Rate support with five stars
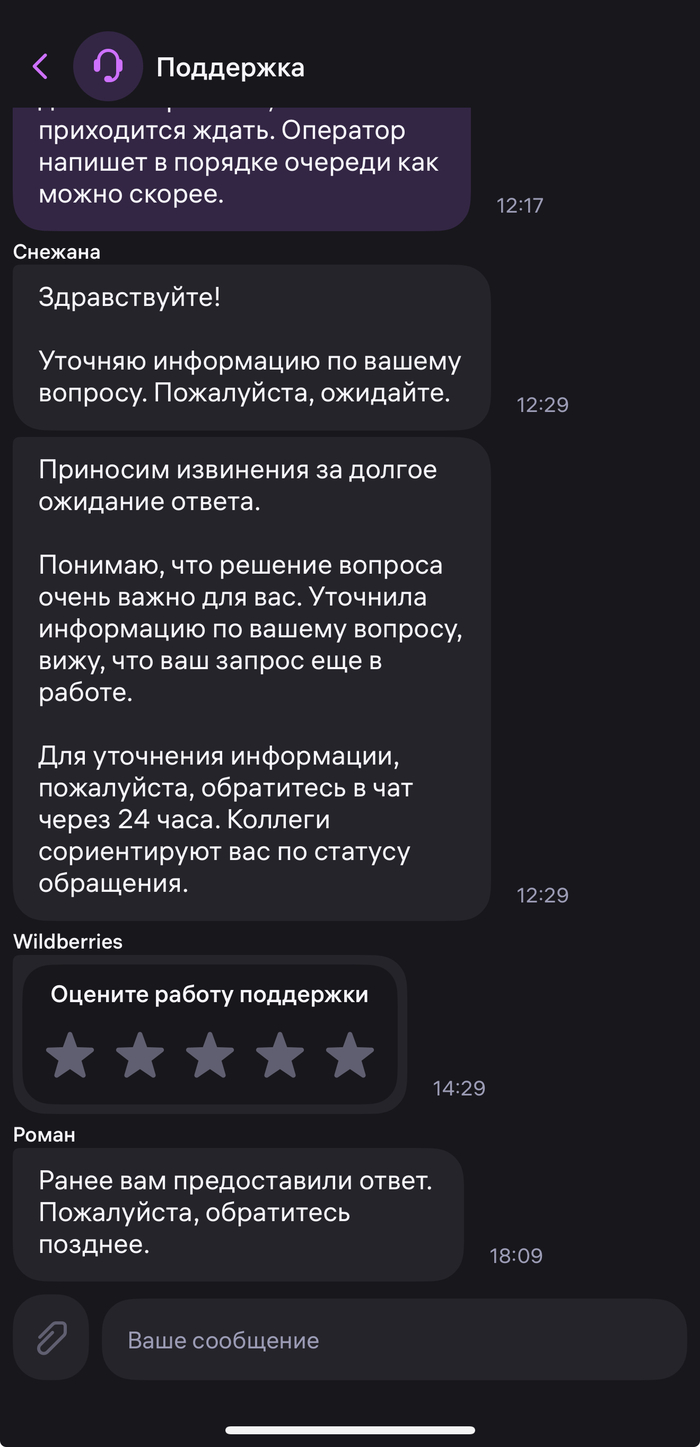 350,1056
